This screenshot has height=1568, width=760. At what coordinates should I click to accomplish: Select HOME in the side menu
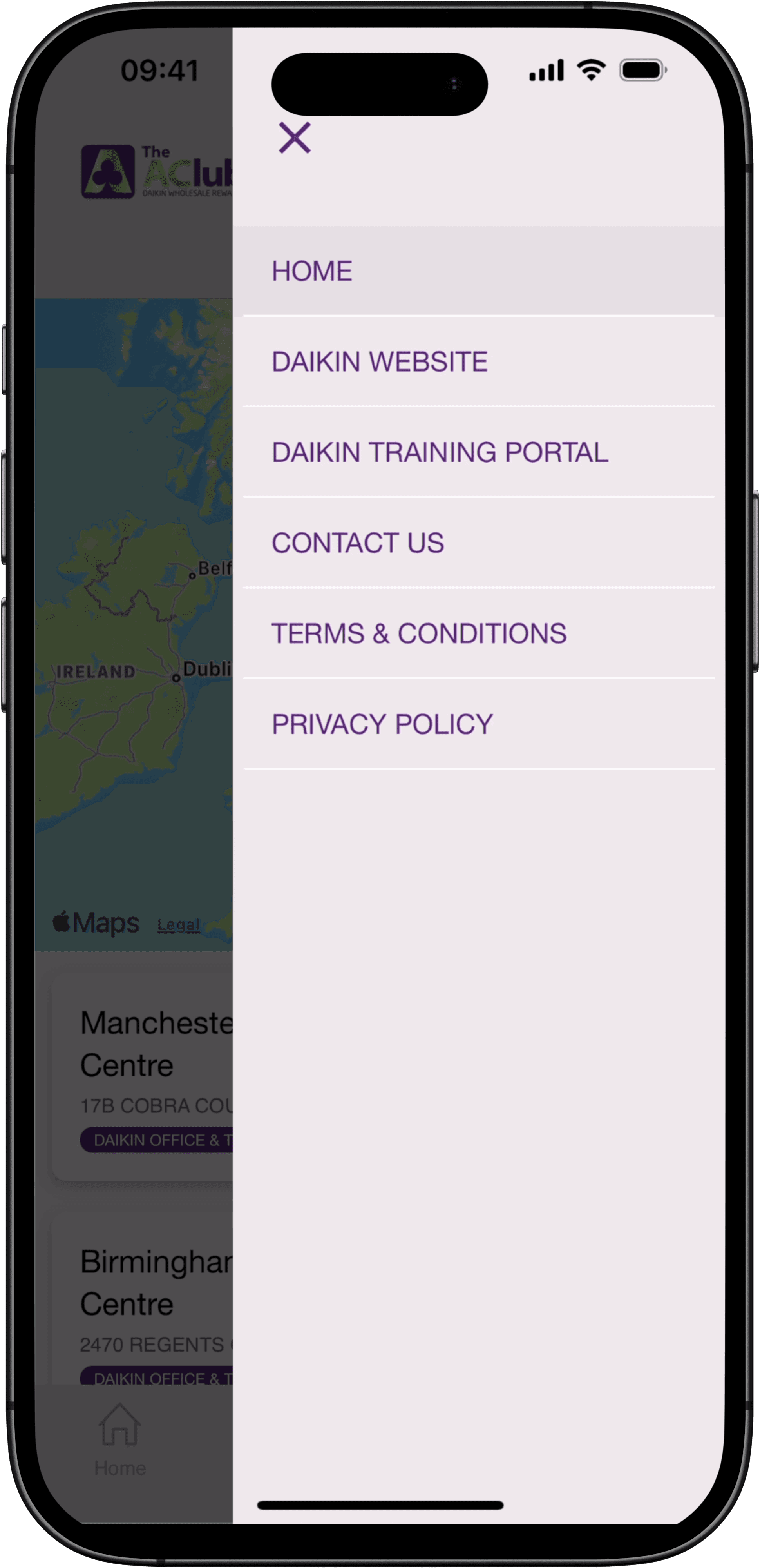[312, 272]
